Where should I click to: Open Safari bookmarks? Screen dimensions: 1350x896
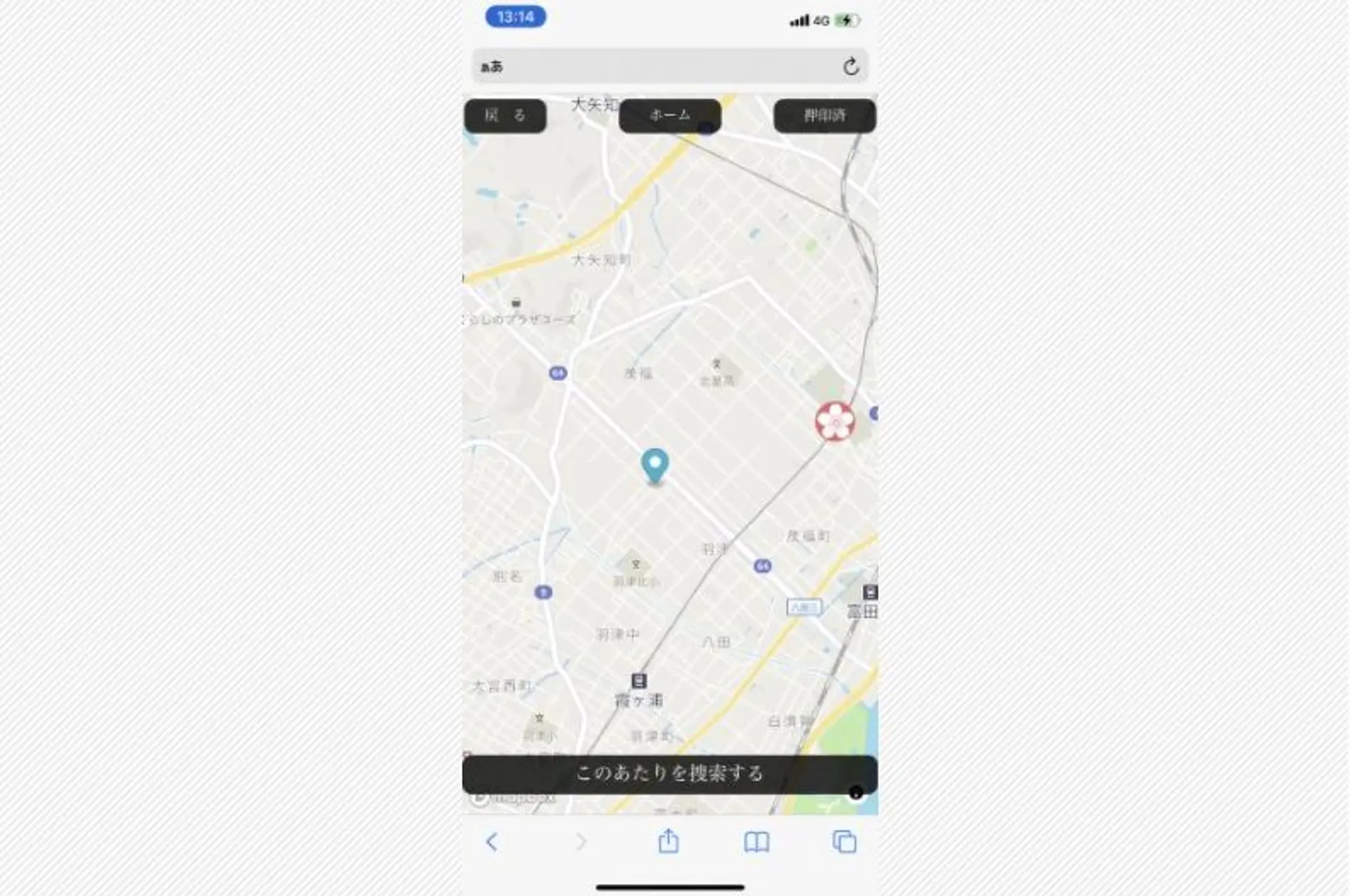(757, 841)
